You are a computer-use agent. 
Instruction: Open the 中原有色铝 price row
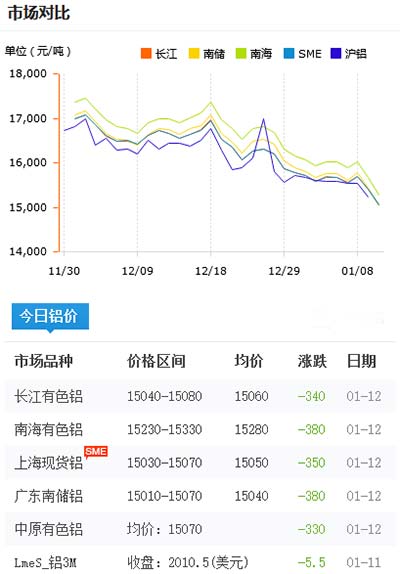[200, 529]
